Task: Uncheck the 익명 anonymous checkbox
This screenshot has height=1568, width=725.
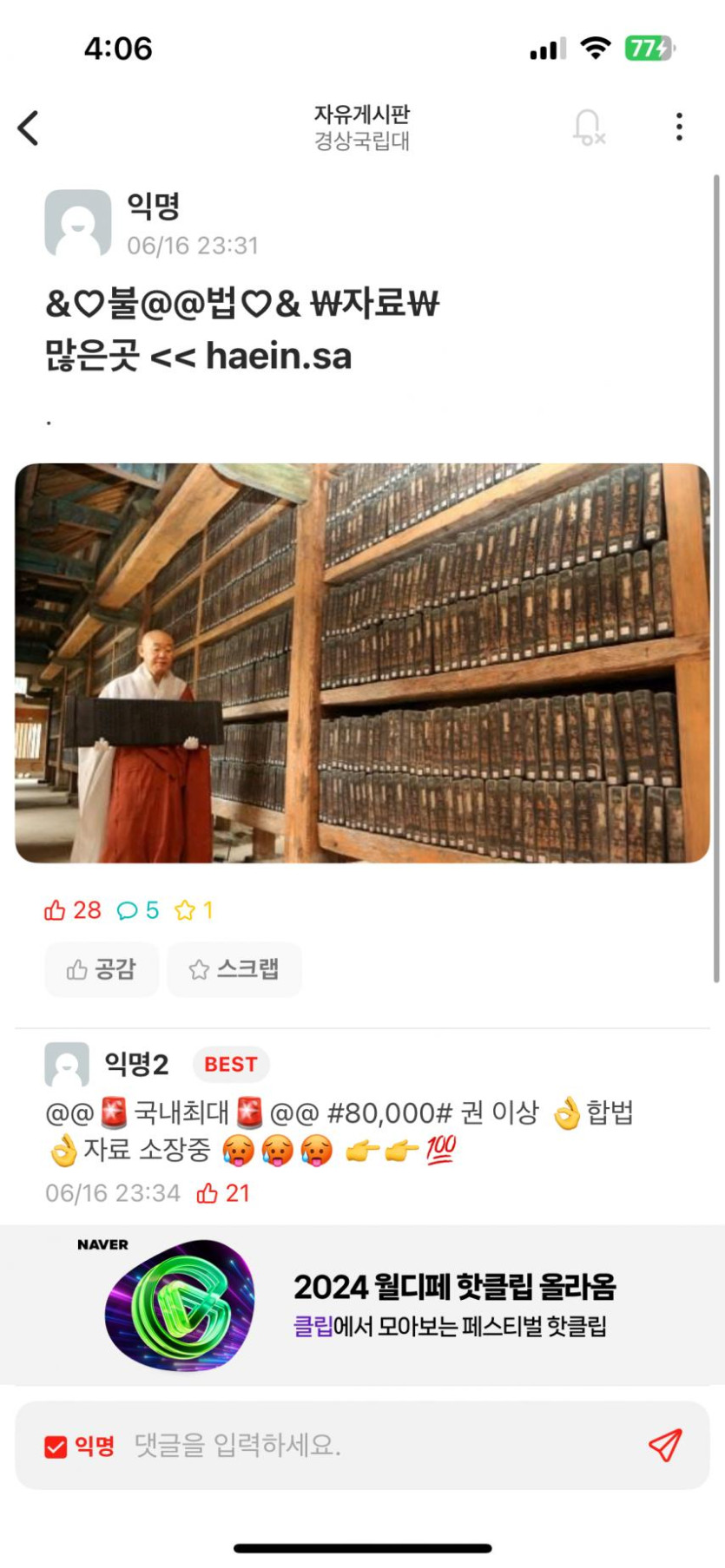Action: 56,1447
